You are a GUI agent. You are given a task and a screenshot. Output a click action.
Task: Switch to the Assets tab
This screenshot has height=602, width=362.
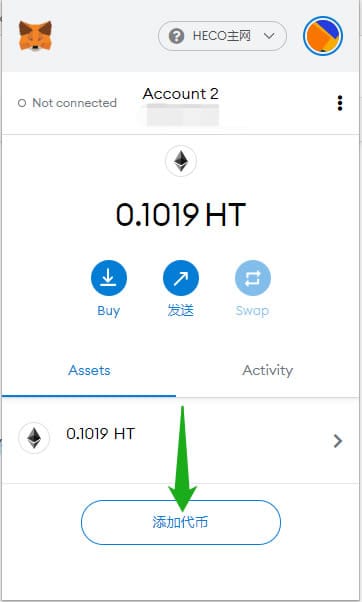[89, 371]
